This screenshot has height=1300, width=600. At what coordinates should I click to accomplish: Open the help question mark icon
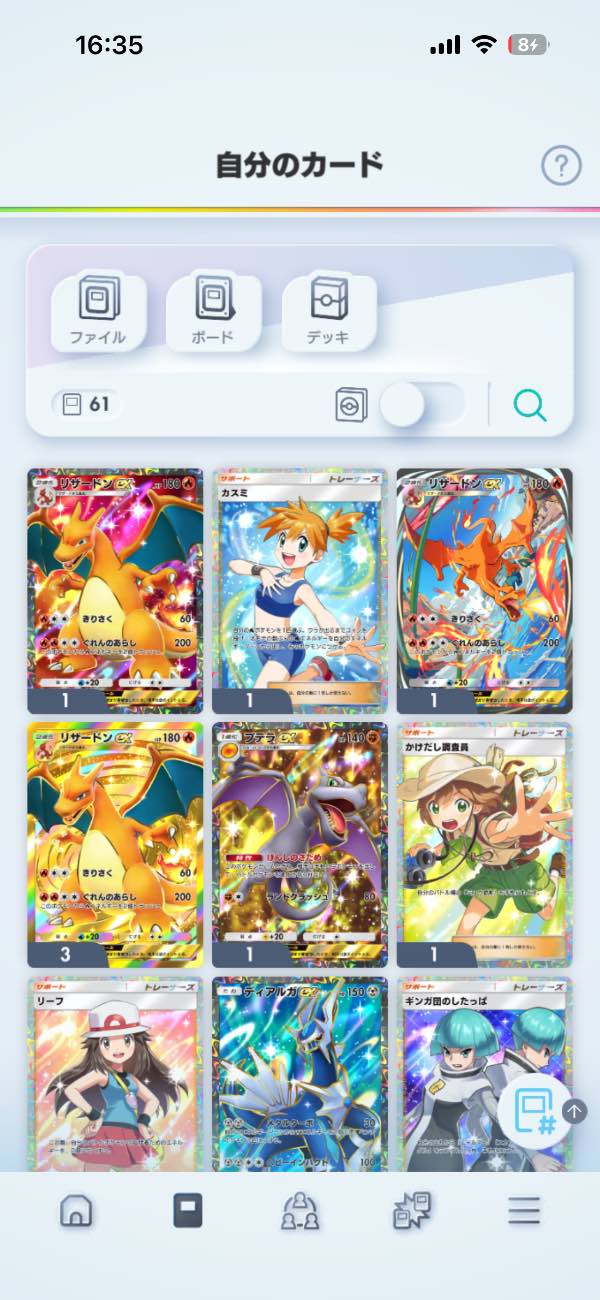click(561, 165)
